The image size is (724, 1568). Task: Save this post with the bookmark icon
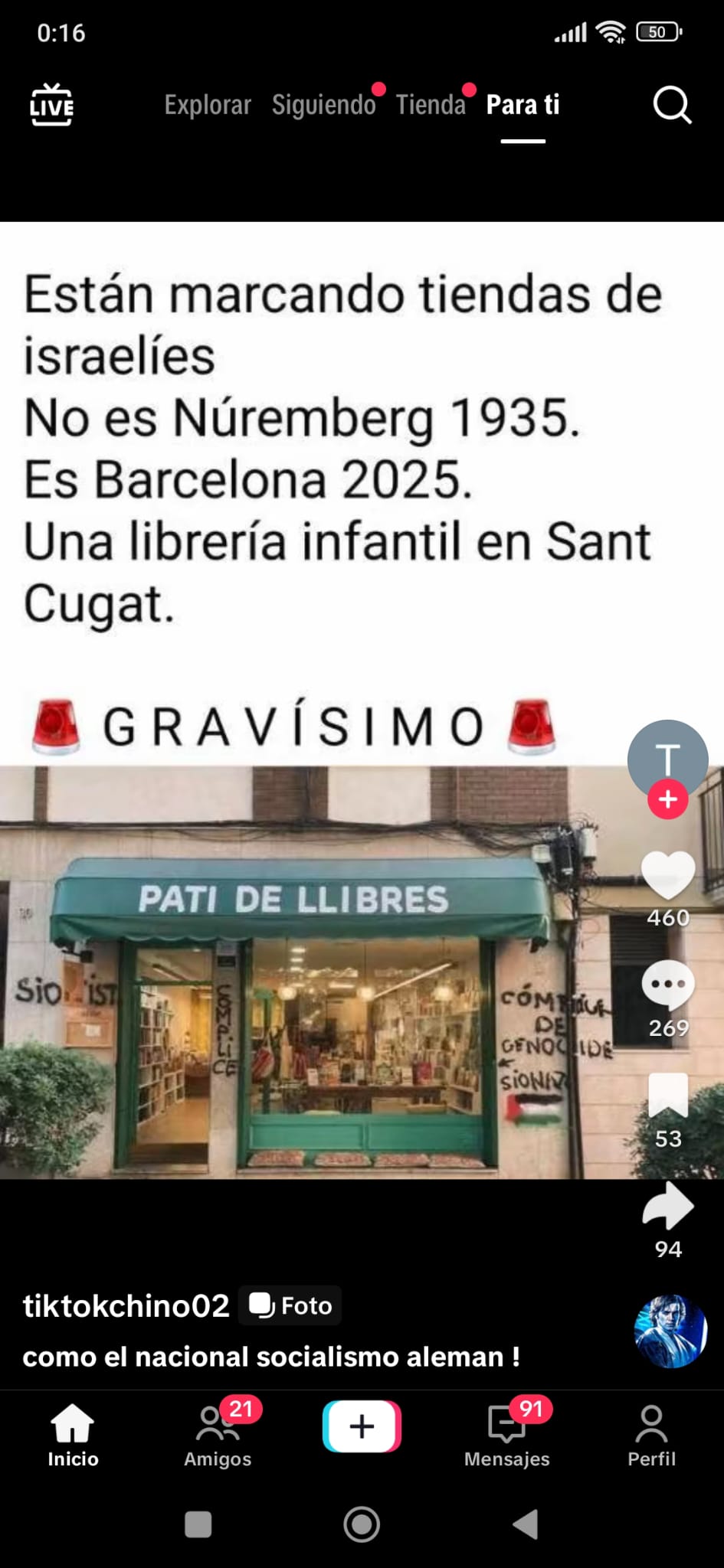point(667,1095)
